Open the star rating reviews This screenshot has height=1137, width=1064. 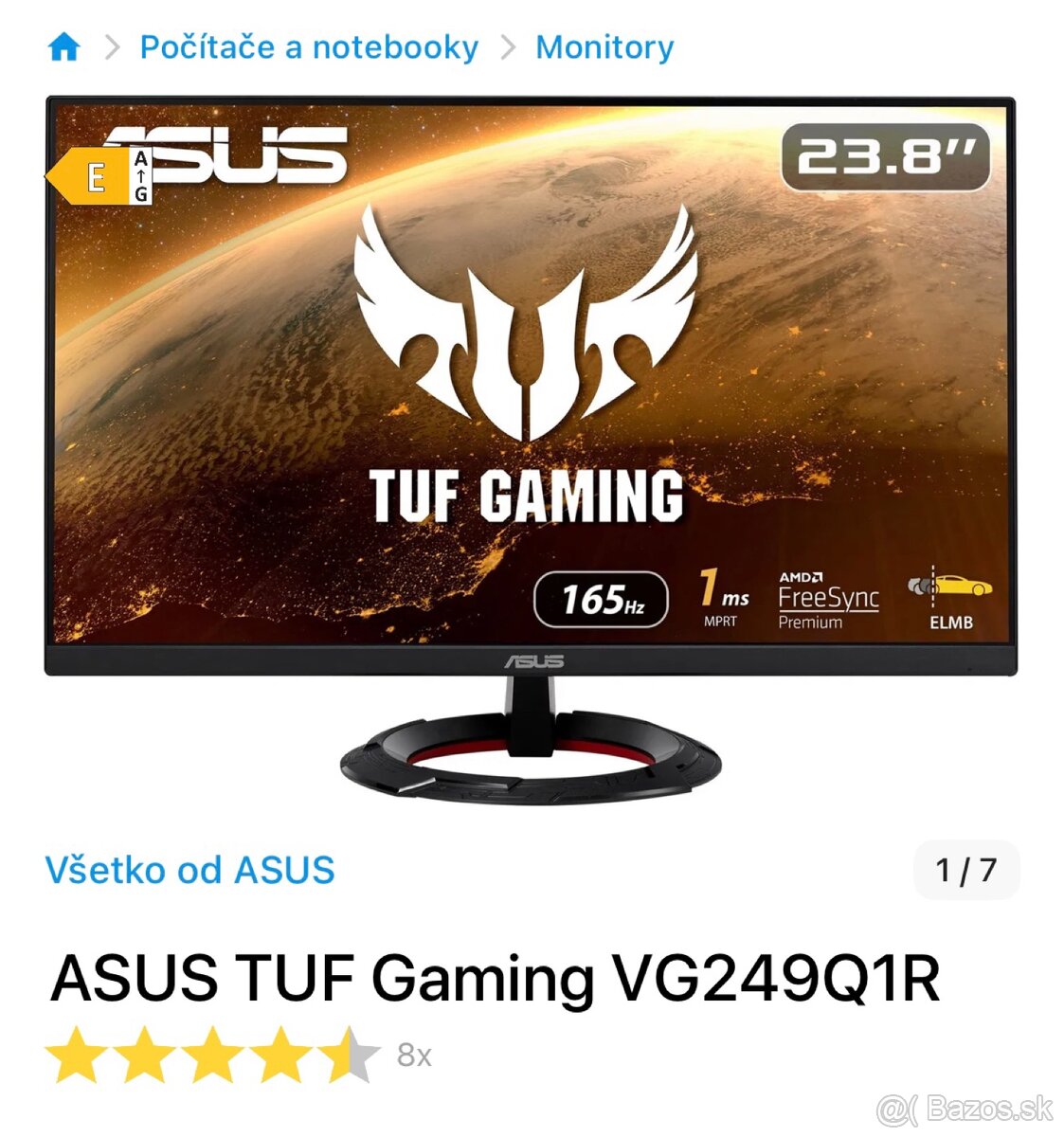point(213,1055)
